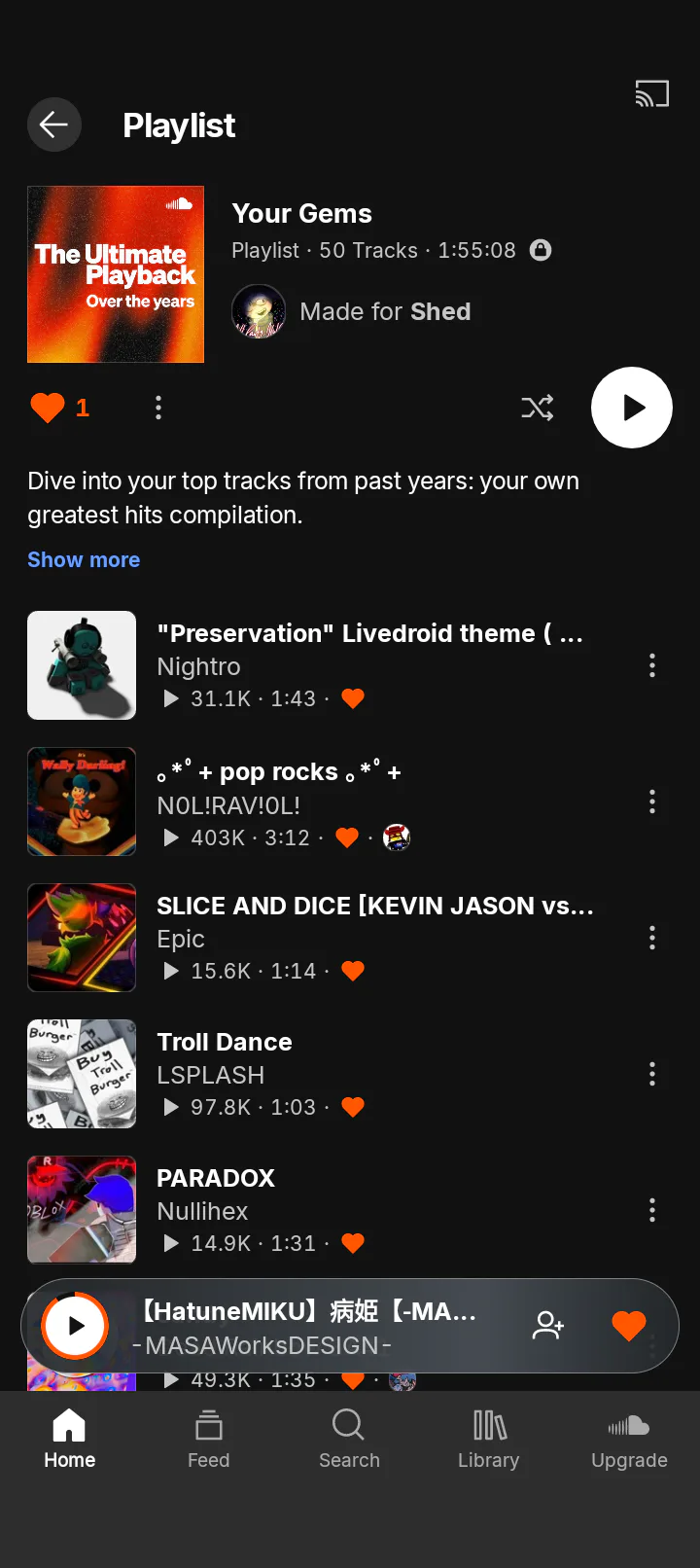Open playlist overflow options beside like count
The image size is (700, 1568).
(x=158, y=408)
